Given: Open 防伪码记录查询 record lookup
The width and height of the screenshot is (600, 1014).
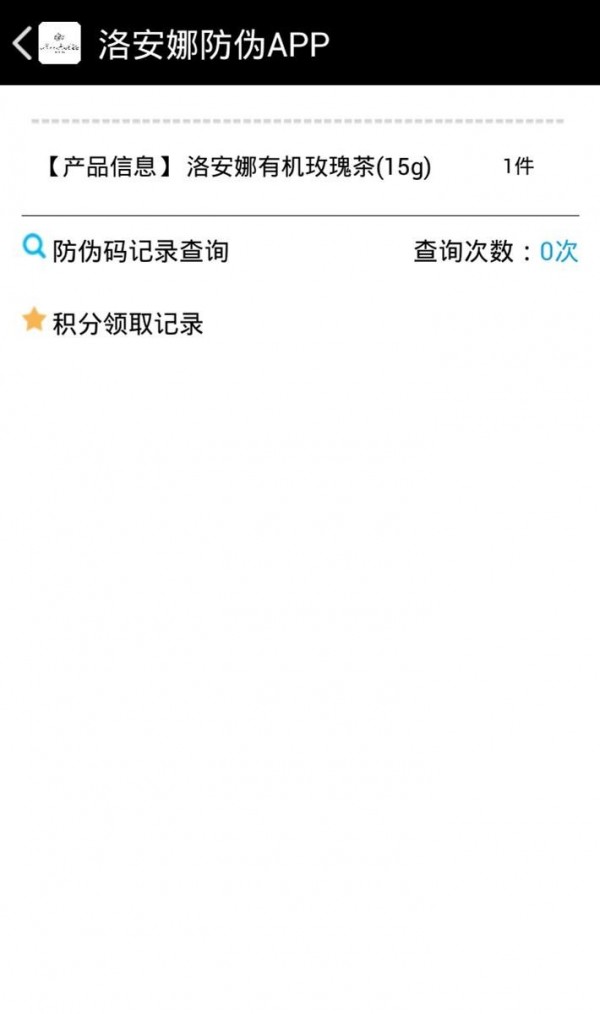Looking at the screenshot, I should [140, 251].
